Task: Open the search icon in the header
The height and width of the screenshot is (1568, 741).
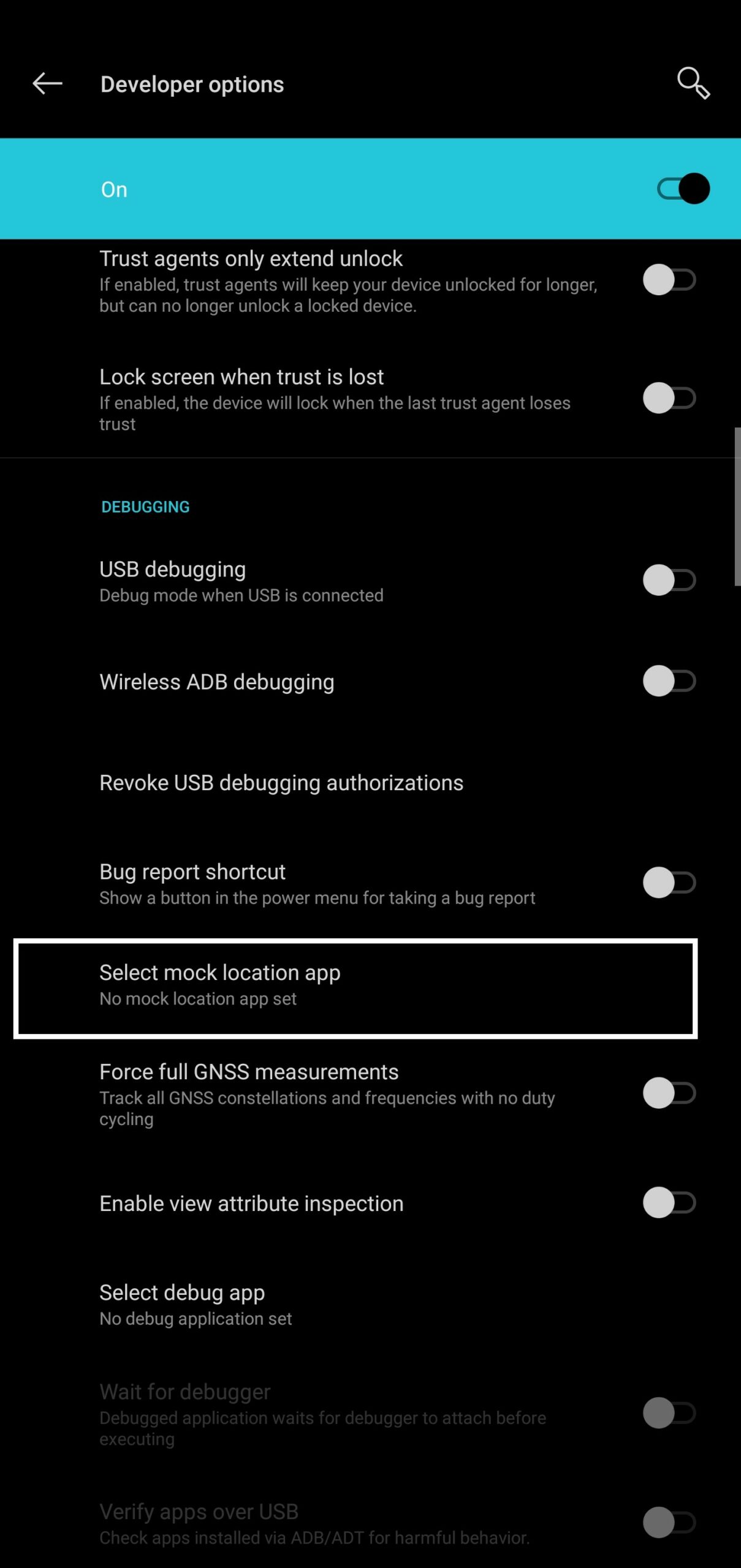Action: (x=693, y=83)
